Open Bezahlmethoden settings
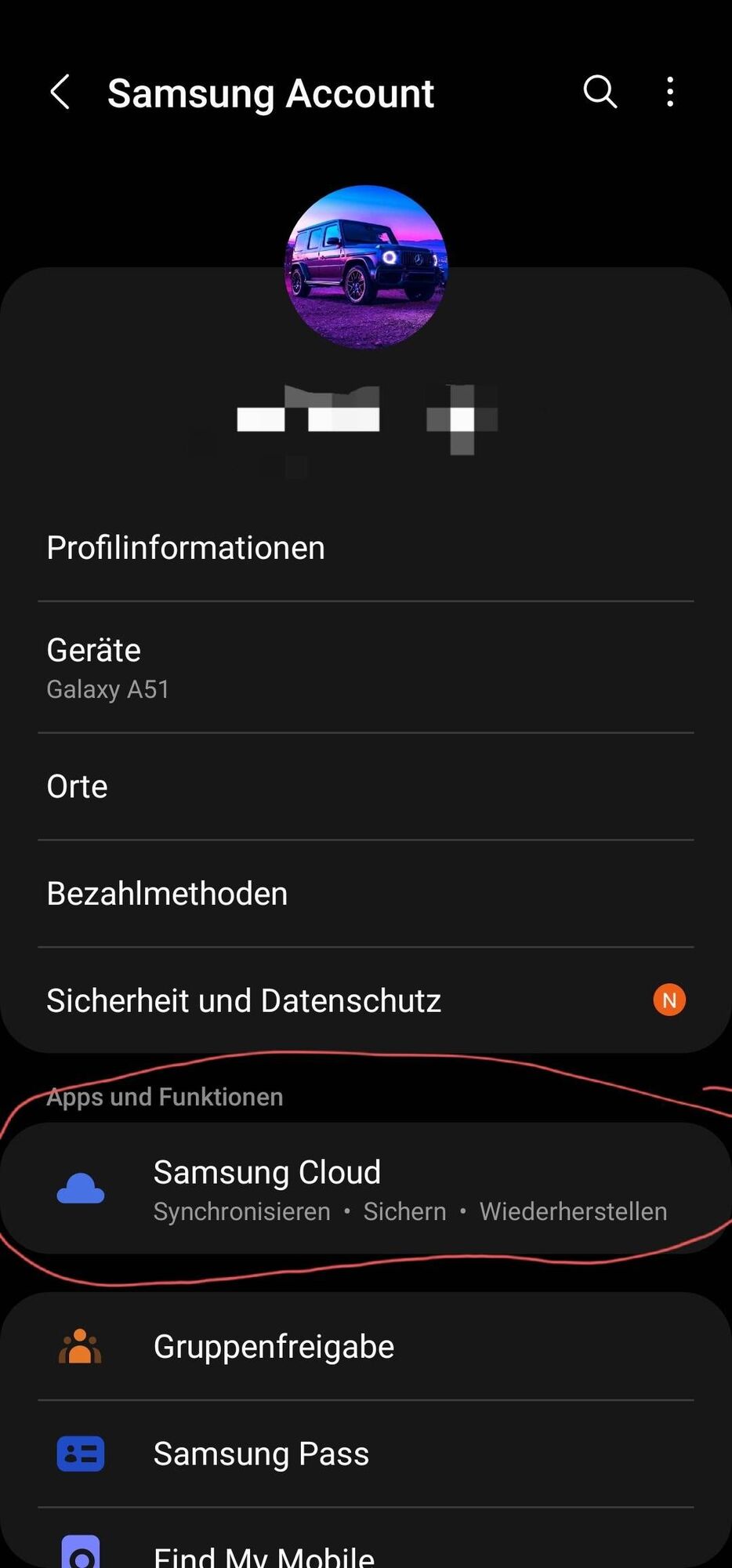The width and height of the screenshot is (732, 1568). point(167,892)
